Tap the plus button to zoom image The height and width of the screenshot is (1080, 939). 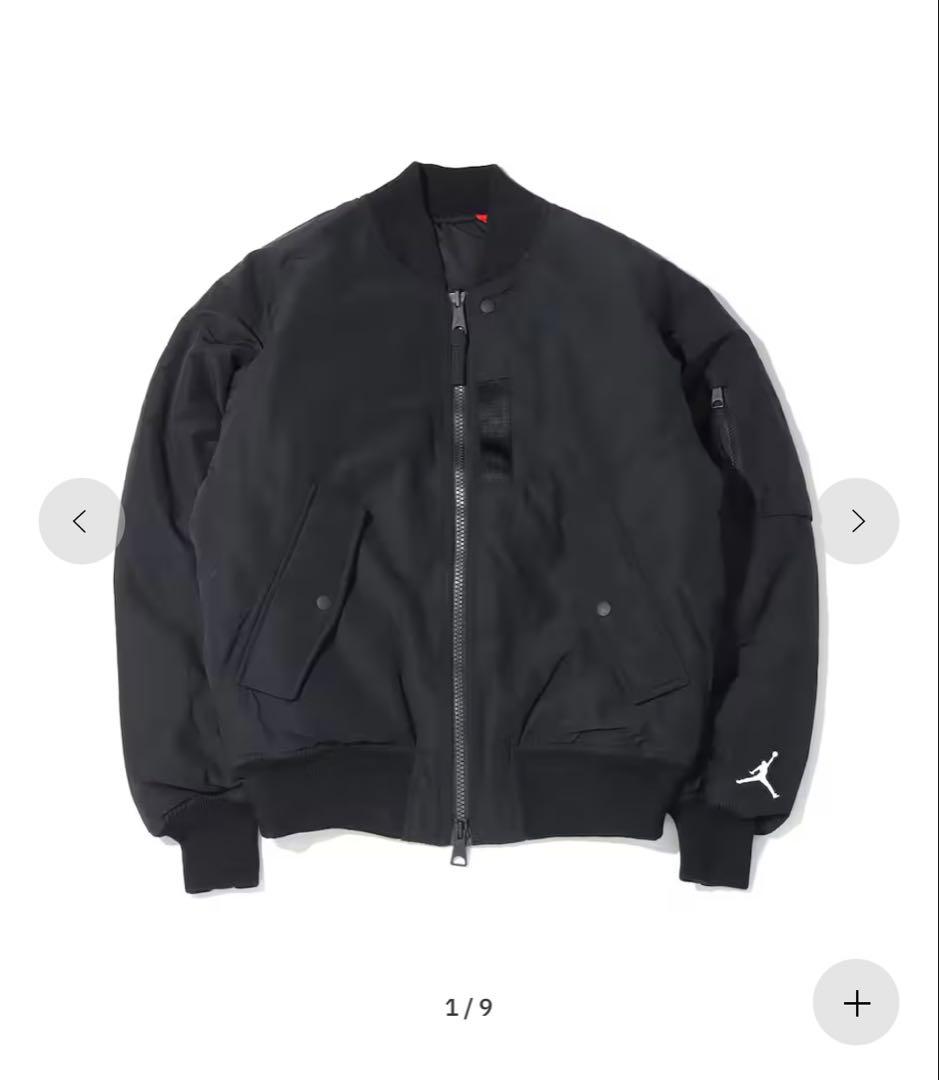pos(856,1003)
